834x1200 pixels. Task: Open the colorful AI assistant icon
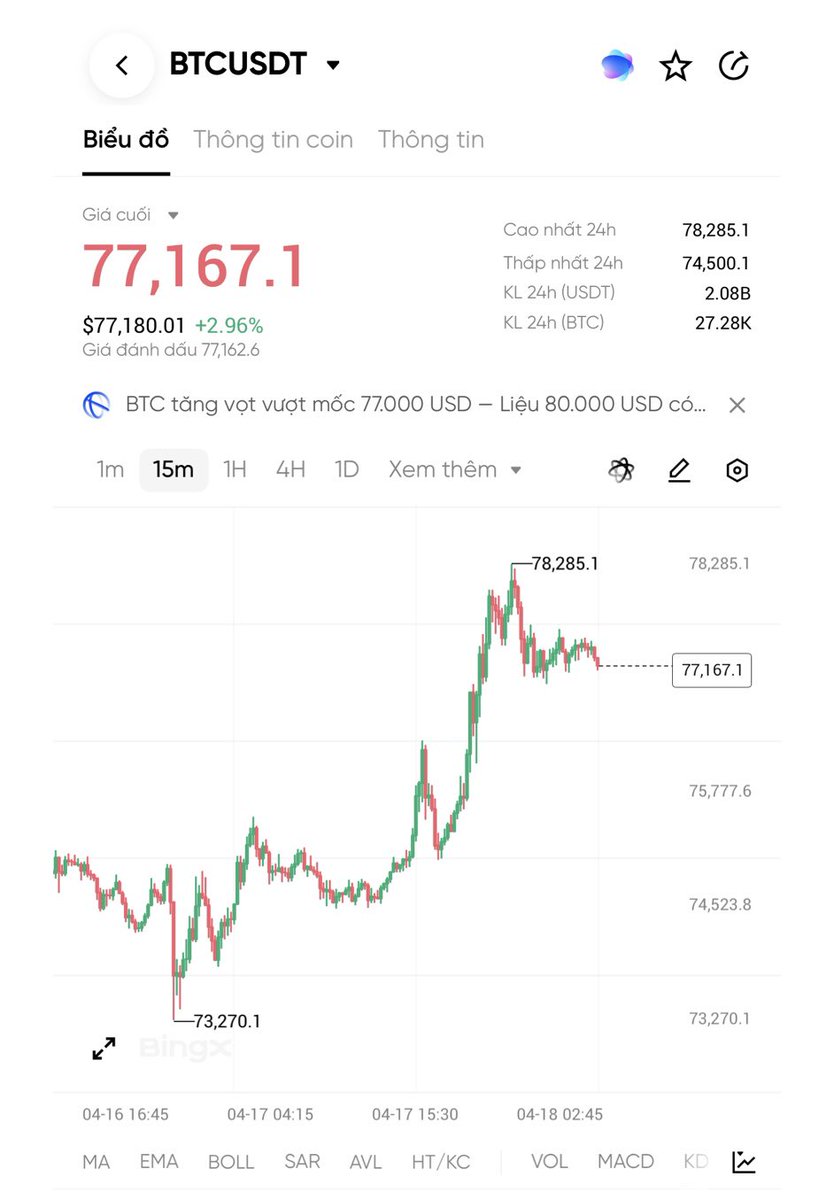click(x=617, y=67)
